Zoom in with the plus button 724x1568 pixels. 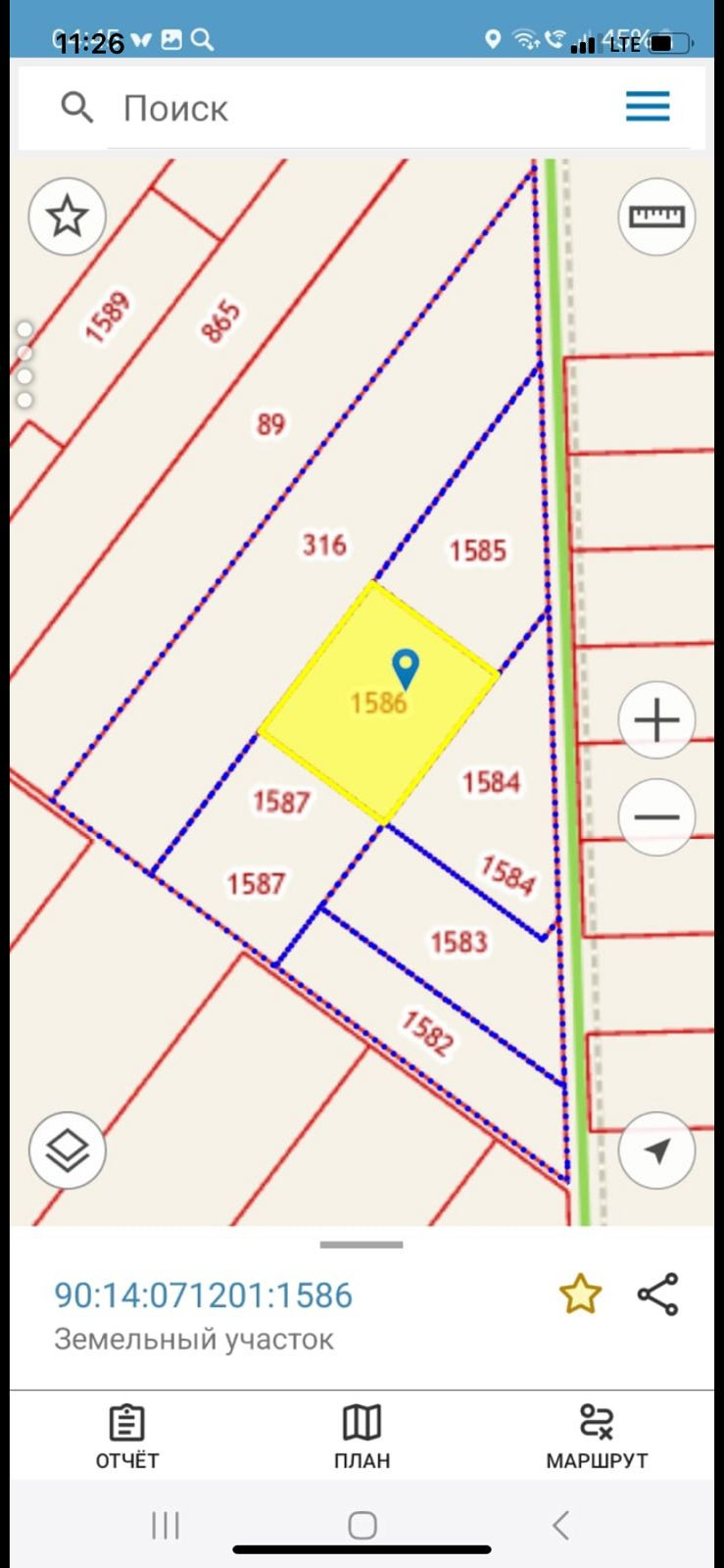click(656, 720)
